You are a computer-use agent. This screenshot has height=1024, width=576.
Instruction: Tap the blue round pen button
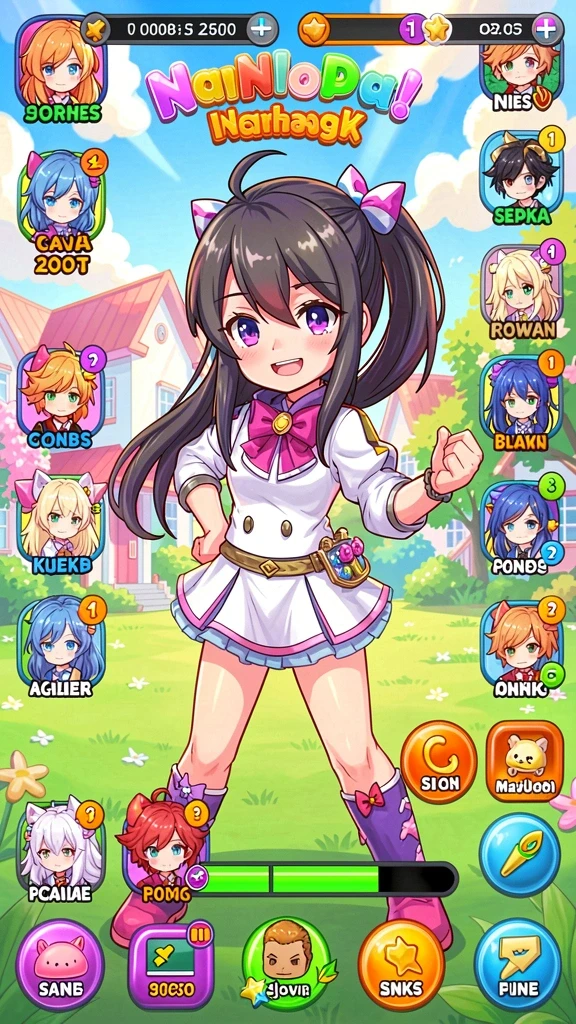pos(520,855)
